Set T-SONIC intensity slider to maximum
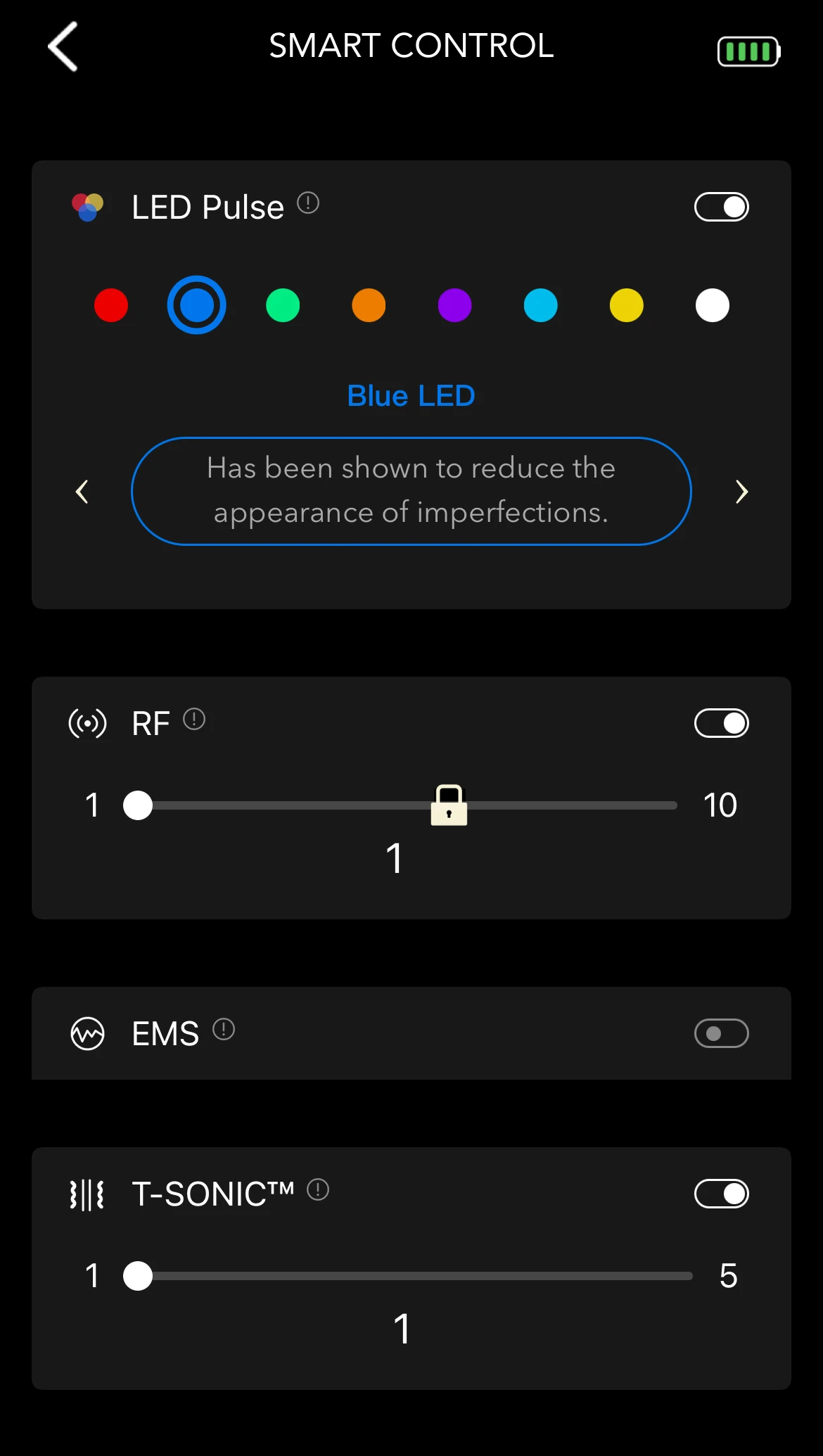Screen dimensions: 823x1456 (691, 1276)
